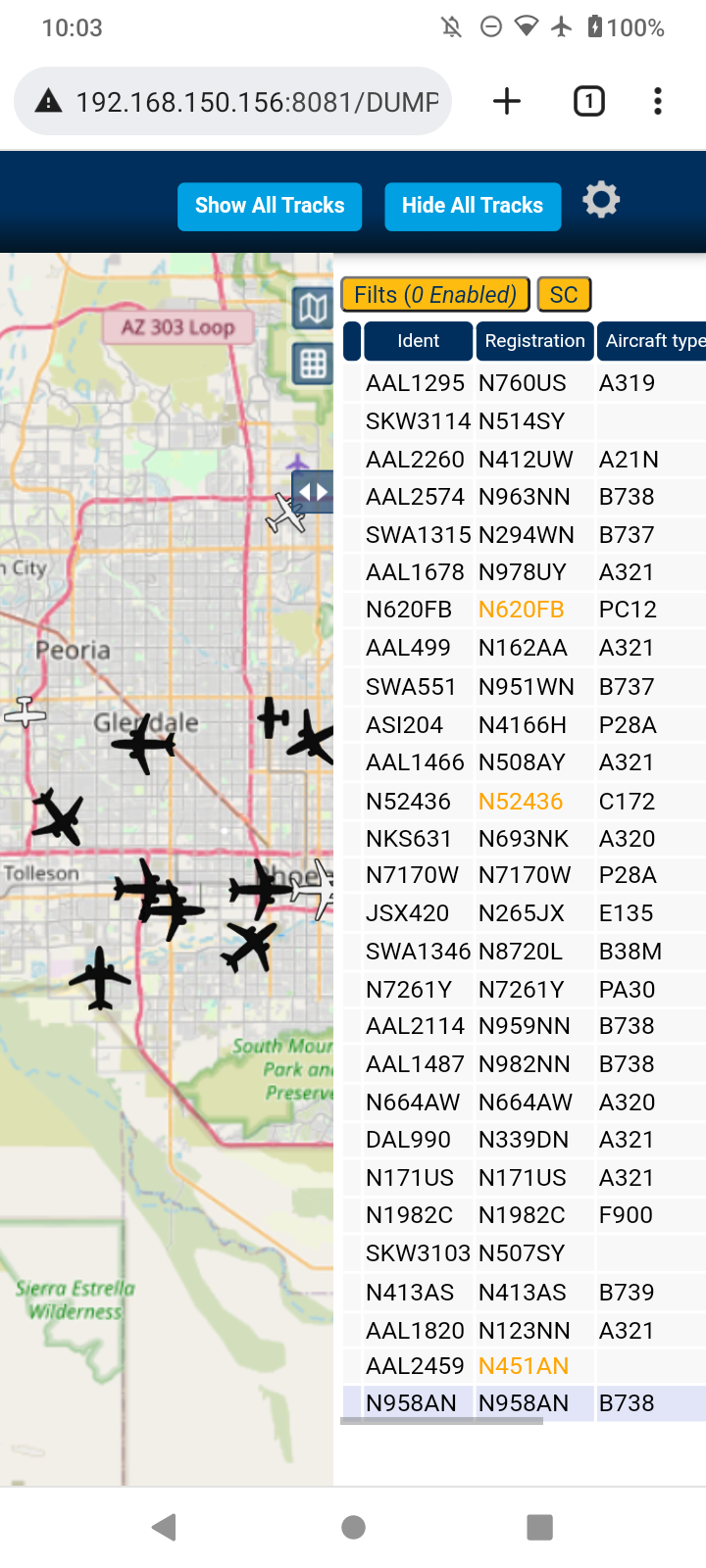Toggle the map sidebar split arrows

point(313,492)
